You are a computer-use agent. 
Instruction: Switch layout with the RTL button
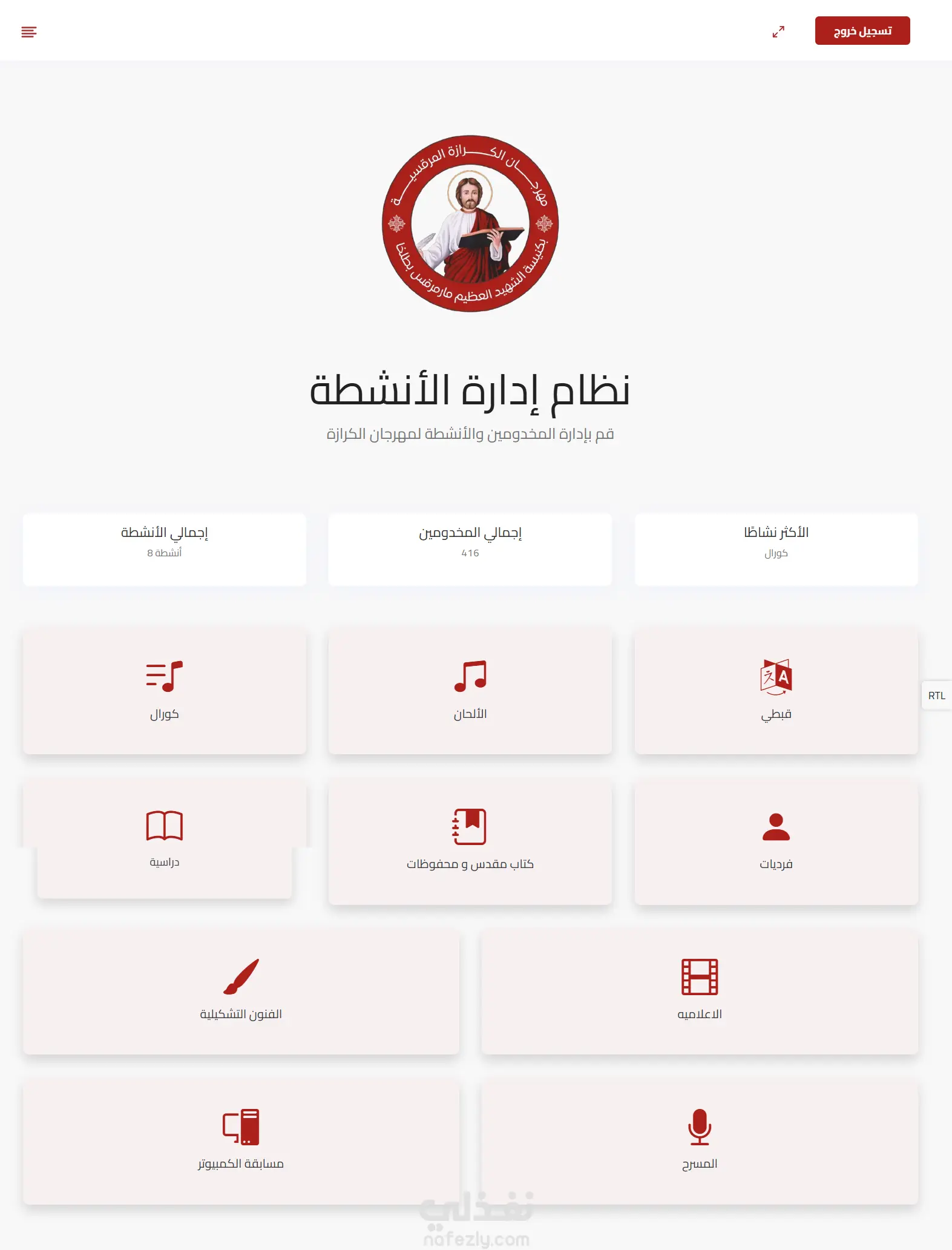(936, 696)
